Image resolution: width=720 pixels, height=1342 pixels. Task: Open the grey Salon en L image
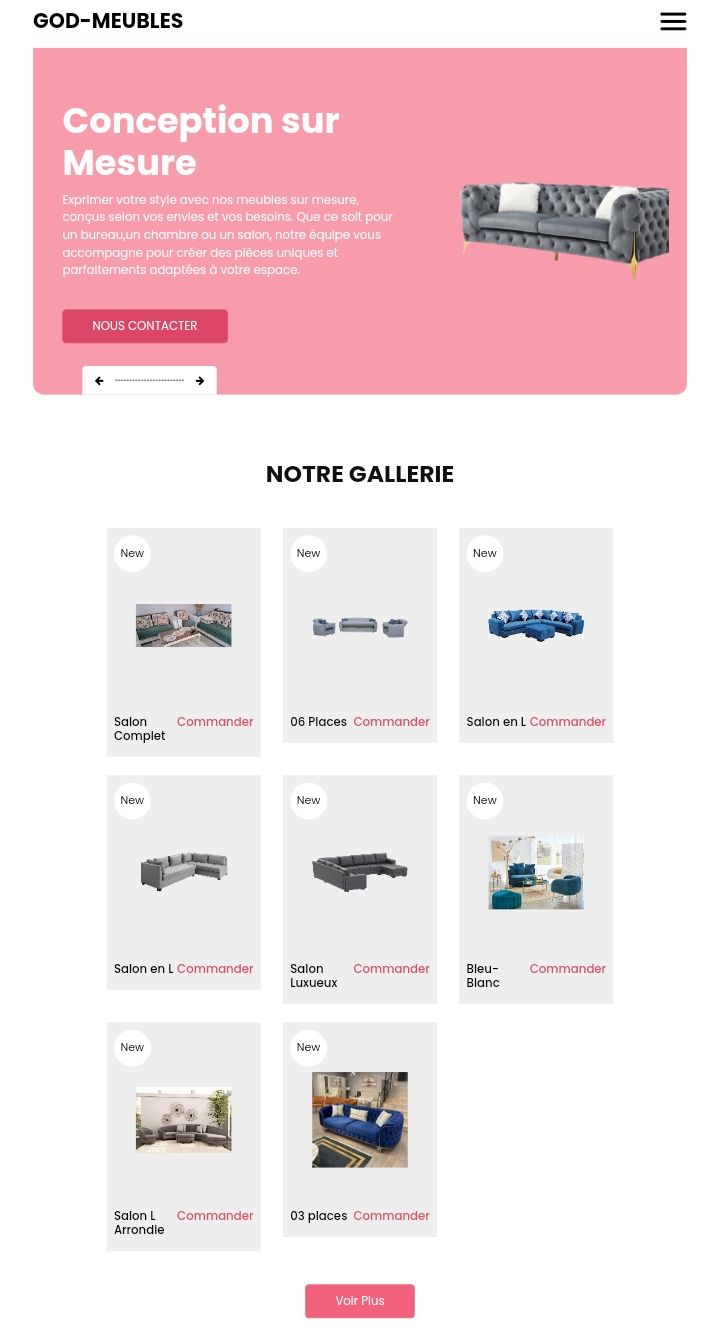[184, 872]
